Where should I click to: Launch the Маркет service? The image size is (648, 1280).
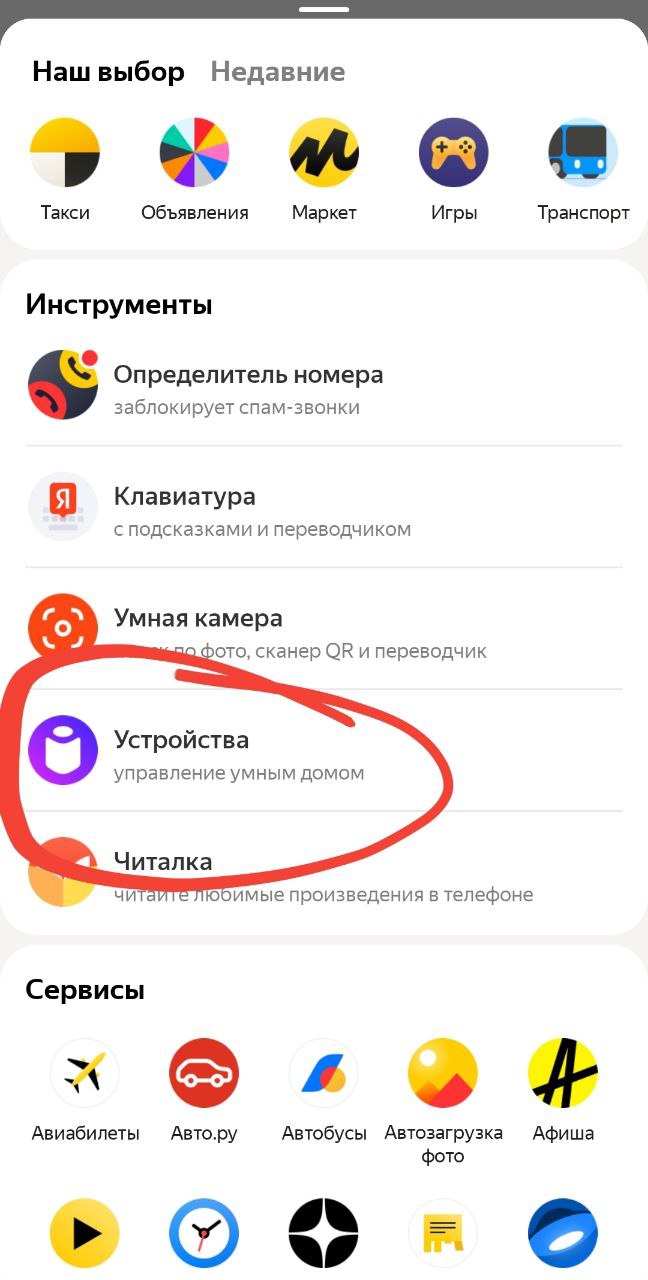coord(324,168)
